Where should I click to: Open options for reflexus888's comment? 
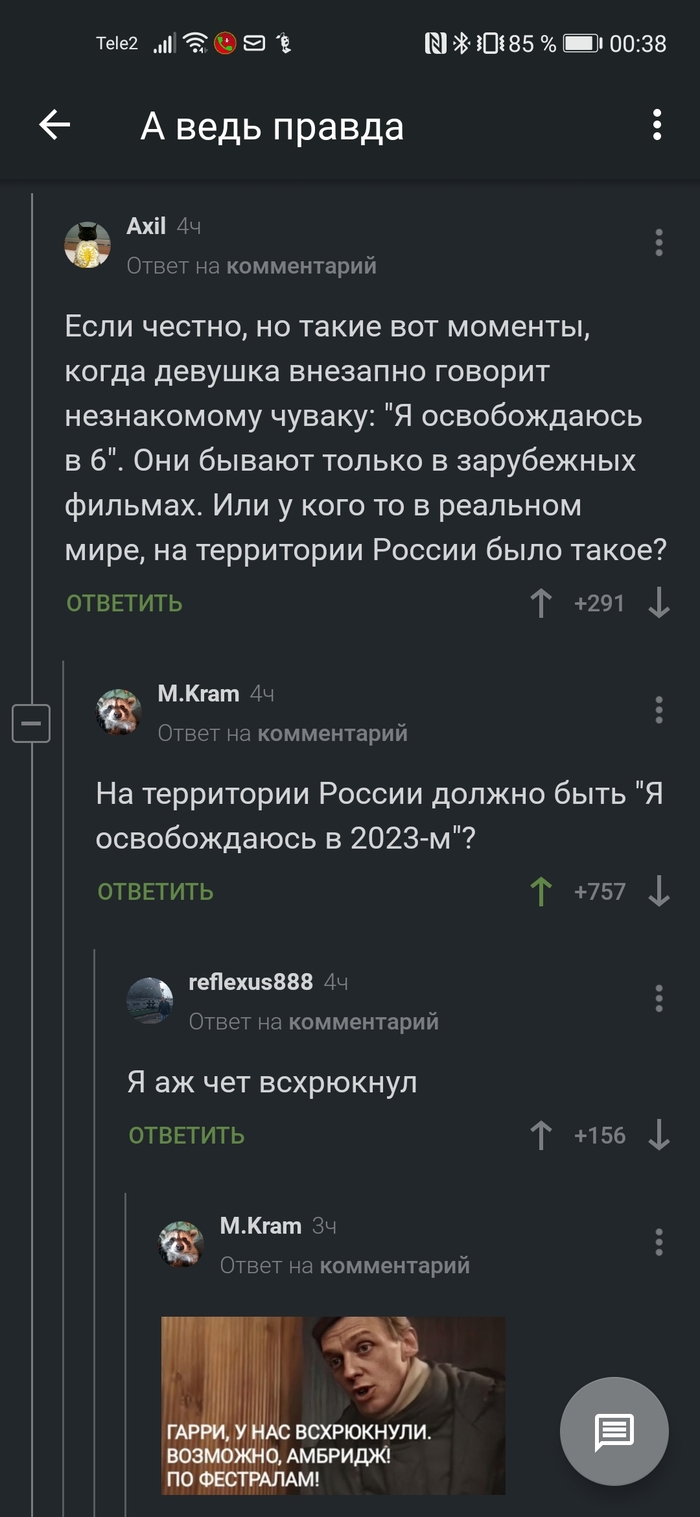(658, 998)
